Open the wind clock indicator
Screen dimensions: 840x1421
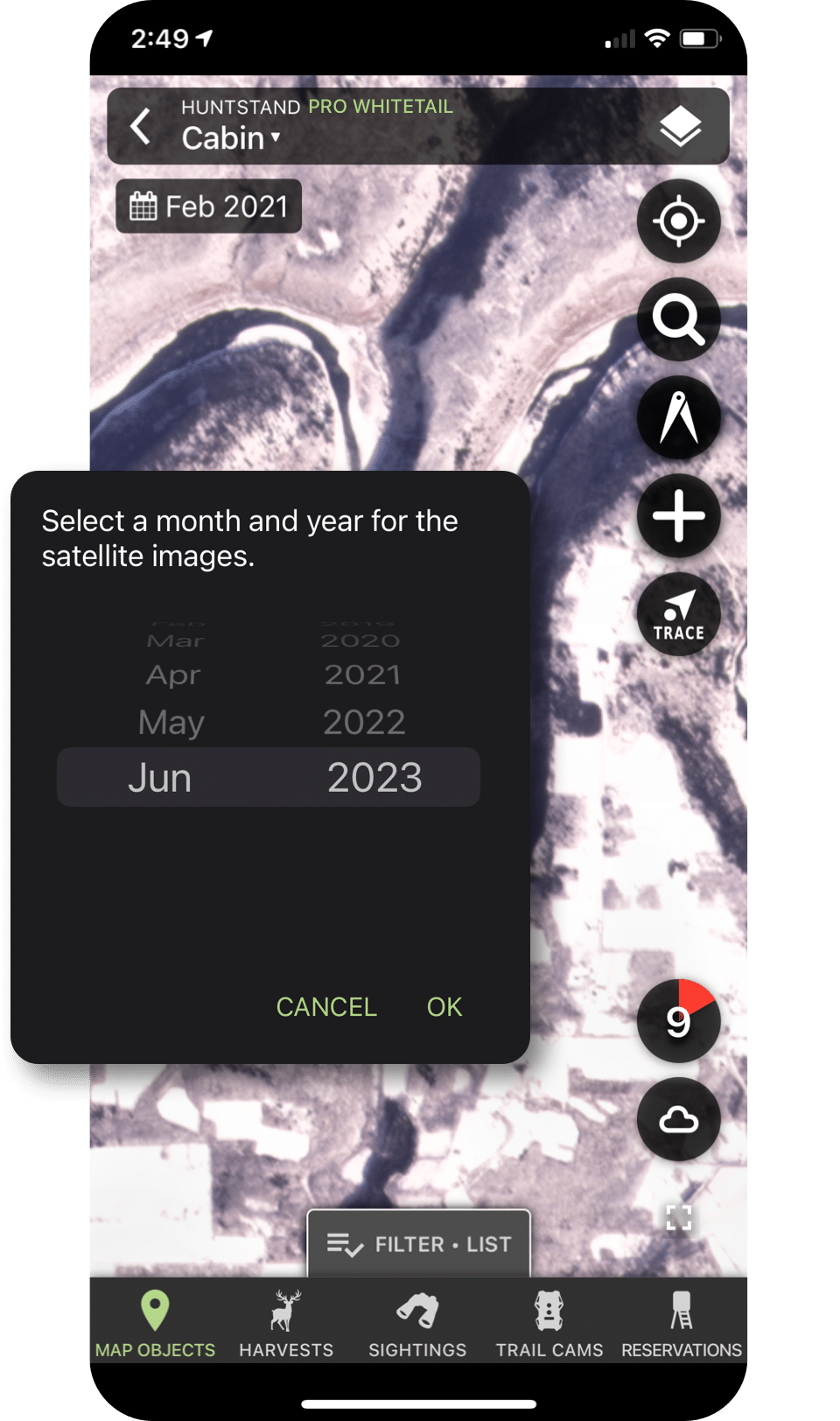[678, 1021]
